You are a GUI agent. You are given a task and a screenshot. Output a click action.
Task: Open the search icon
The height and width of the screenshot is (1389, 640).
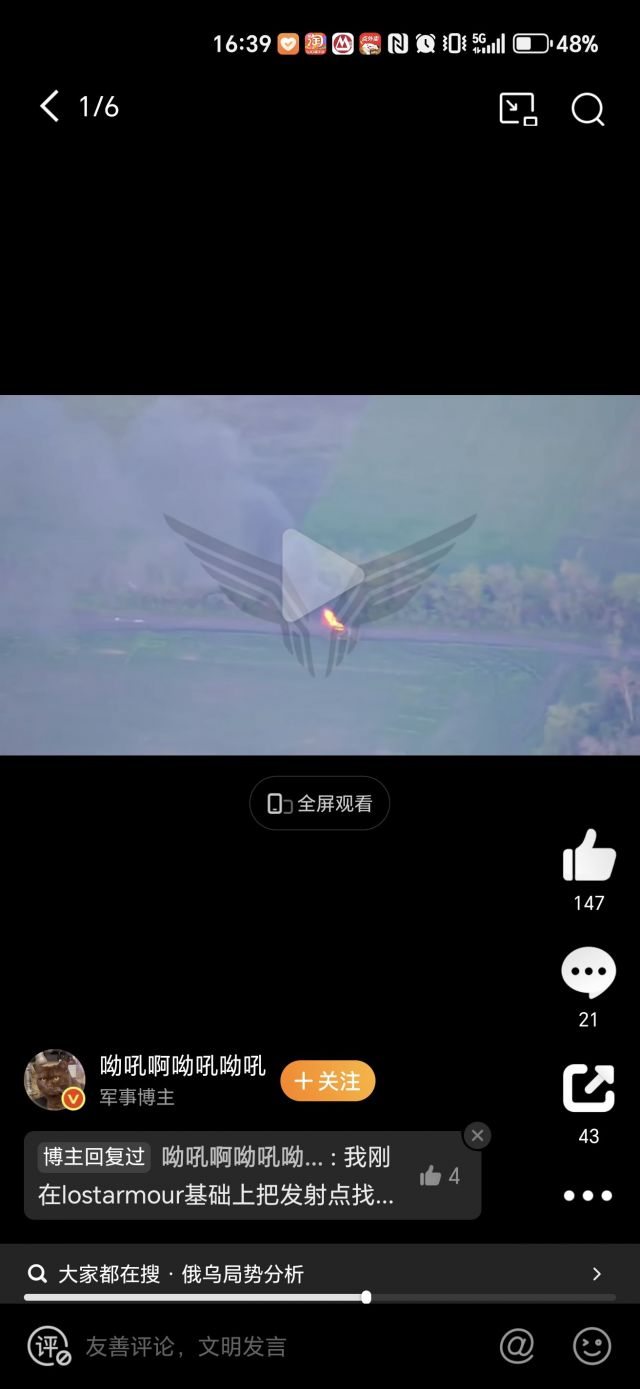click(x=587, y=109)
